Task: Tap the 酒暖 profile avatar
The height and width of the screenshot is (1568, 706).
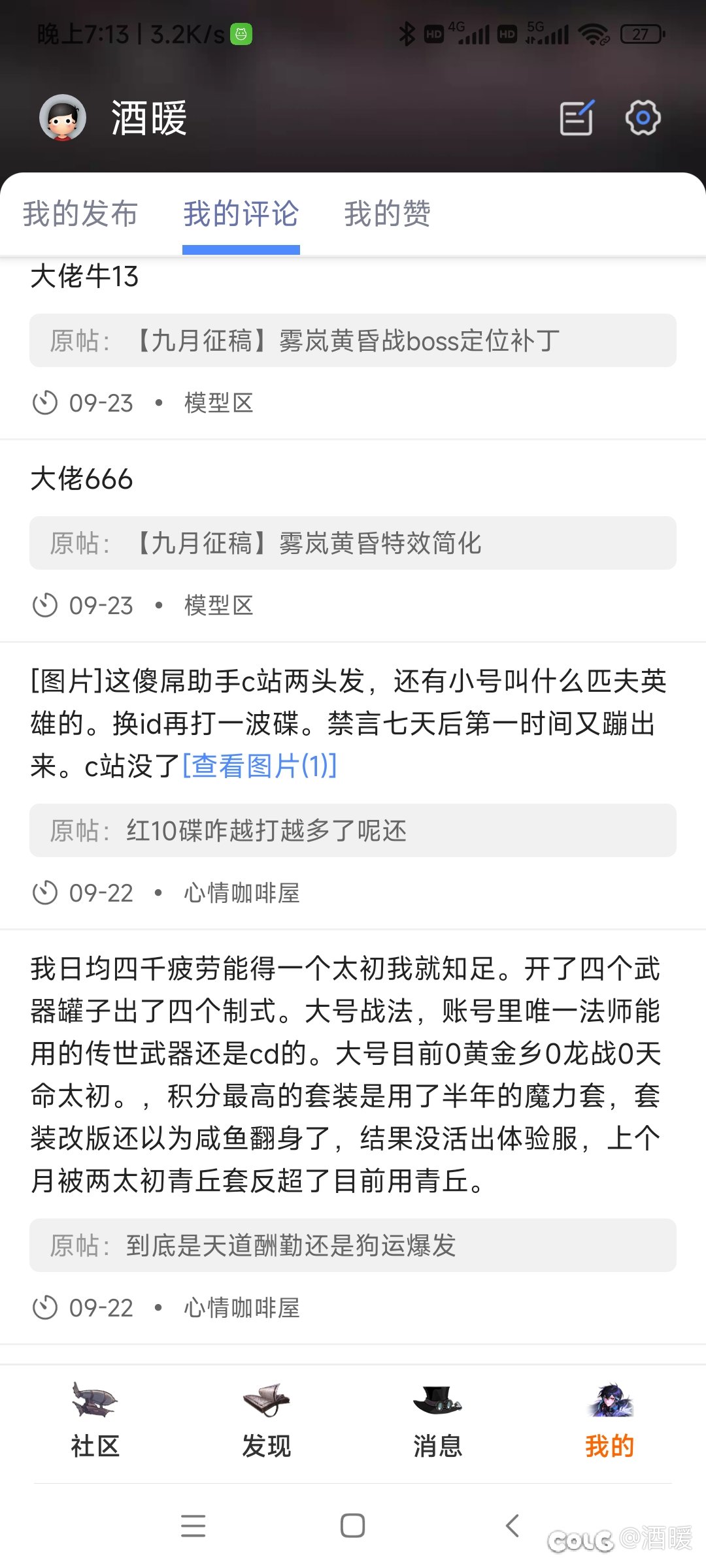Action: [x=63, y=118]
